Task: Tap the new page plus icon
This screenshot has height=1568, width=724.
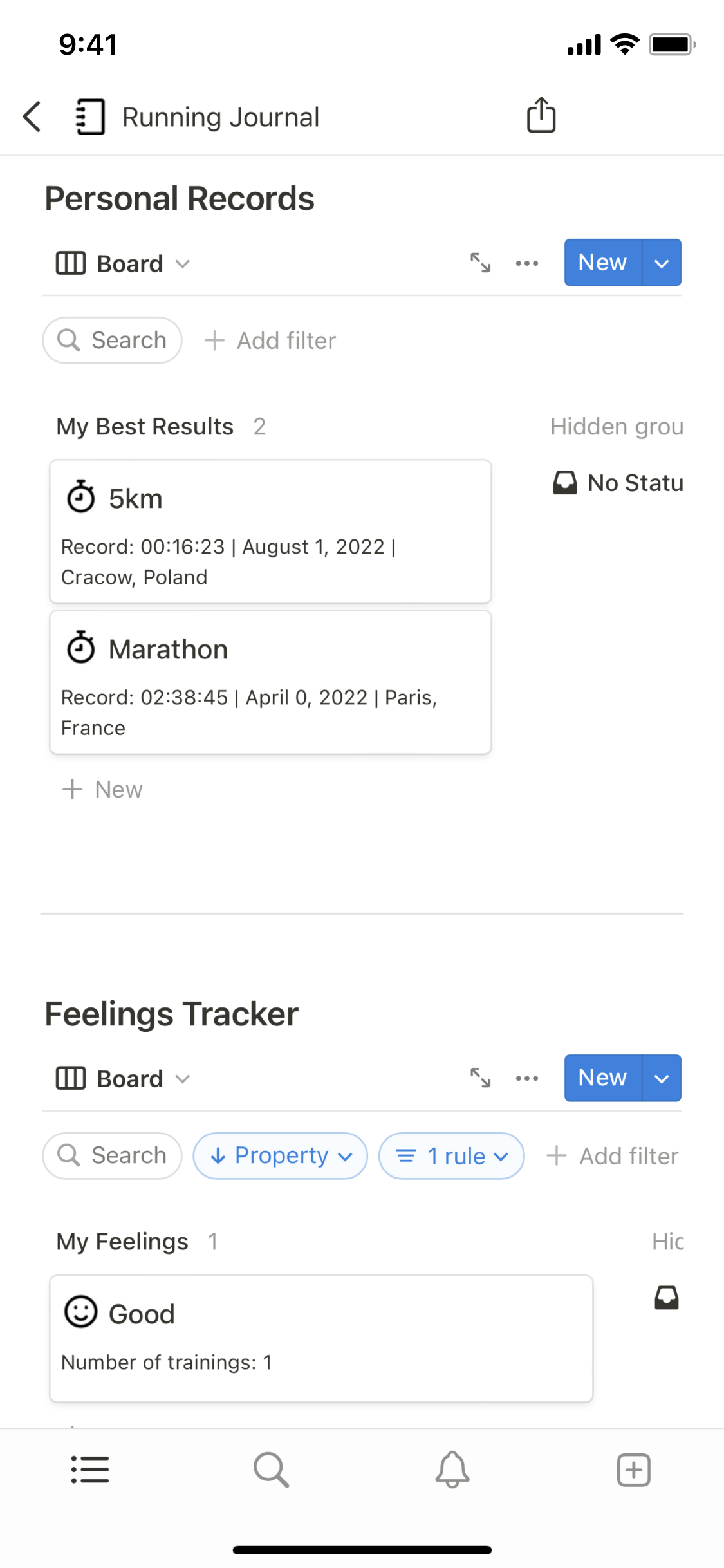Action: point(633,1470)
